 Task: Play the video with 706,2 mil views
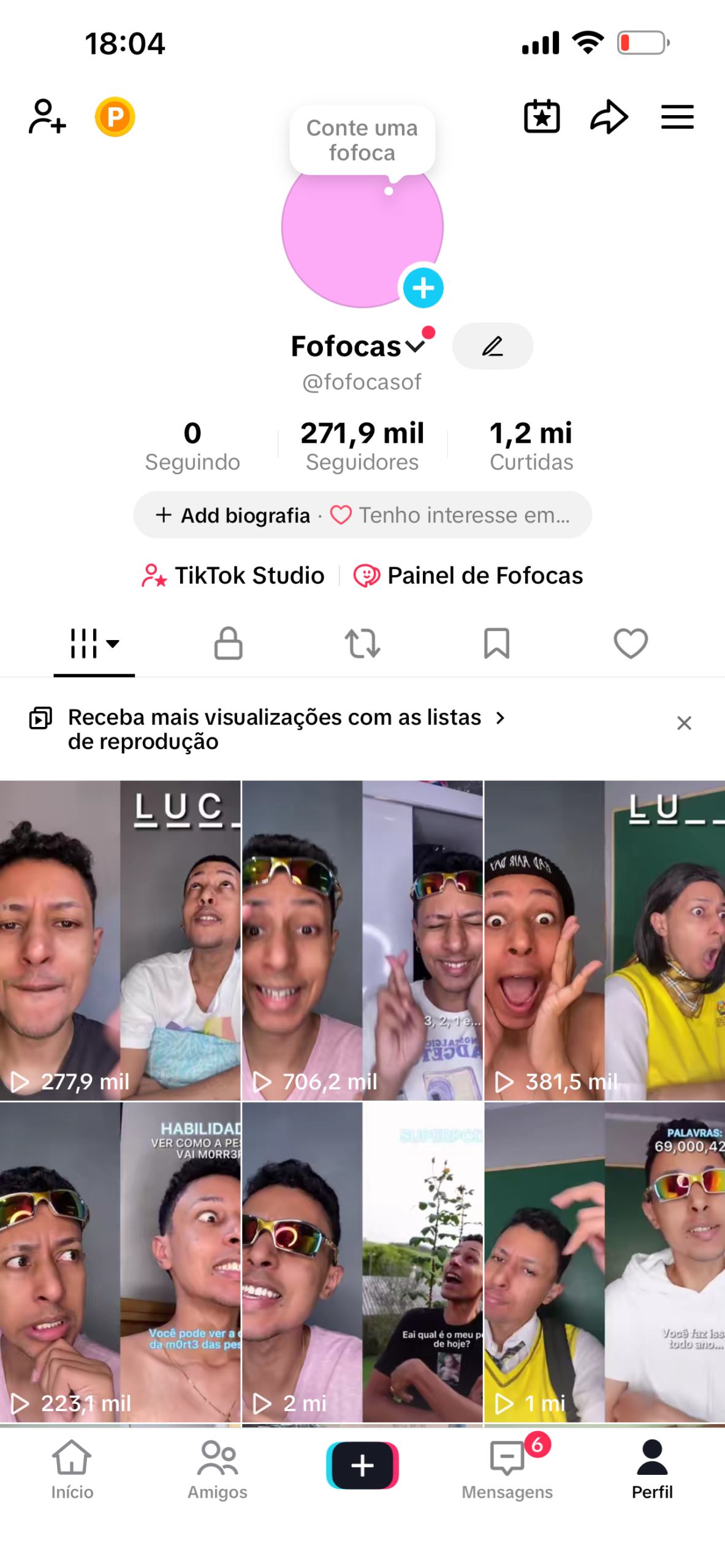[x=362, y=940]
